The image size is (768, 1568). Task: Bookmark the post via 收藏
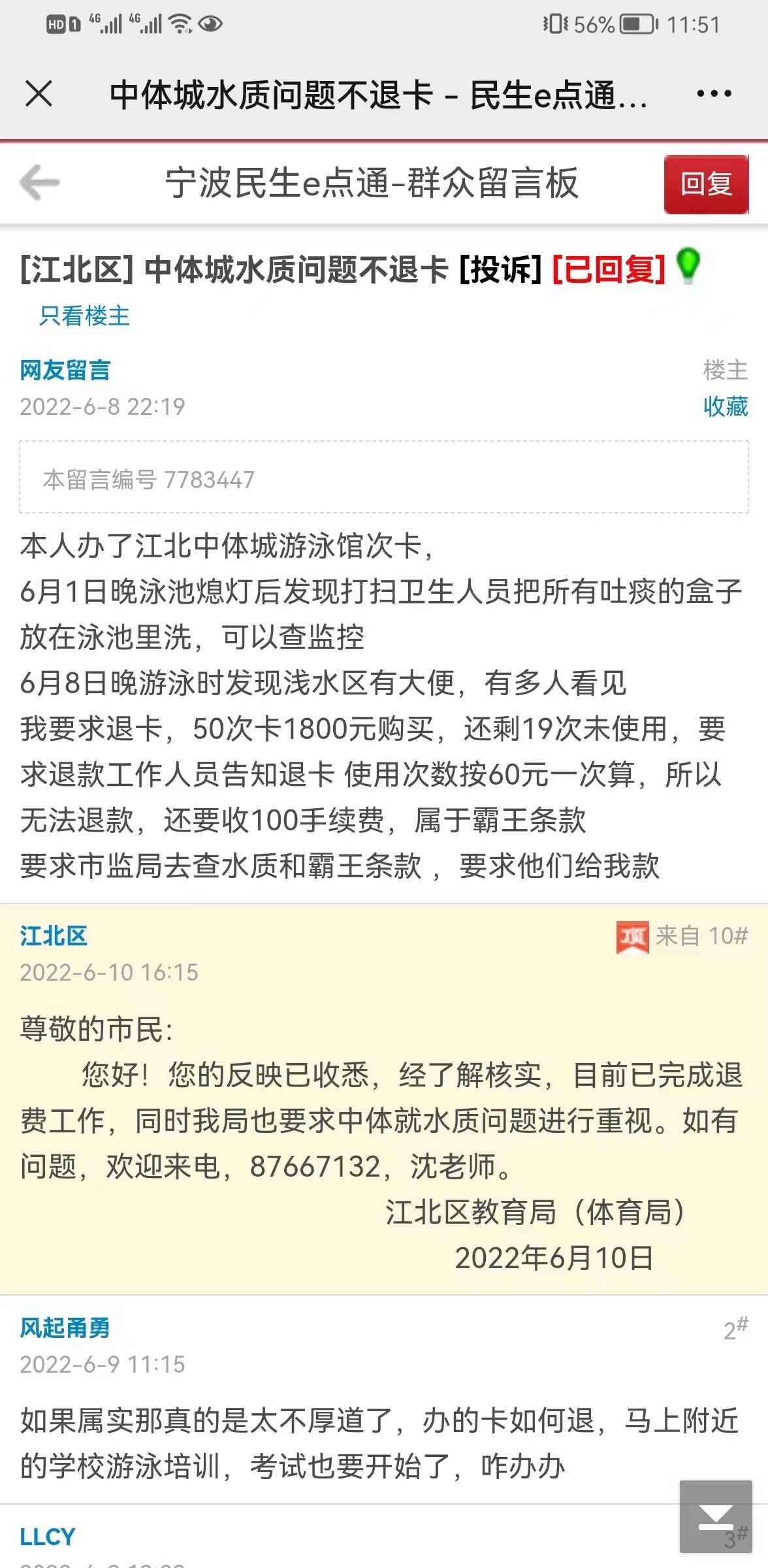[x=726, y=406]
